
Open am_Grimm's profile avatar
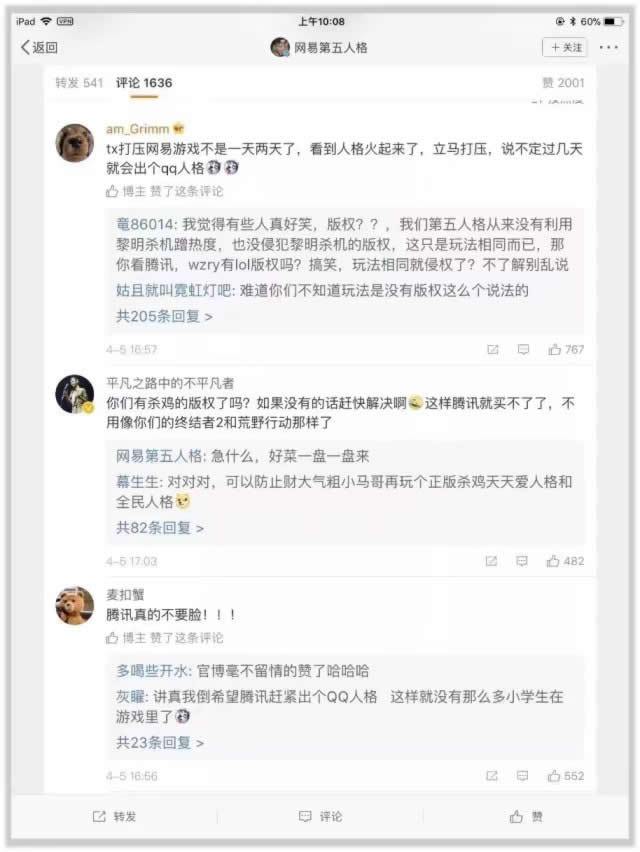pyautogui.click(x=75, y=143)
